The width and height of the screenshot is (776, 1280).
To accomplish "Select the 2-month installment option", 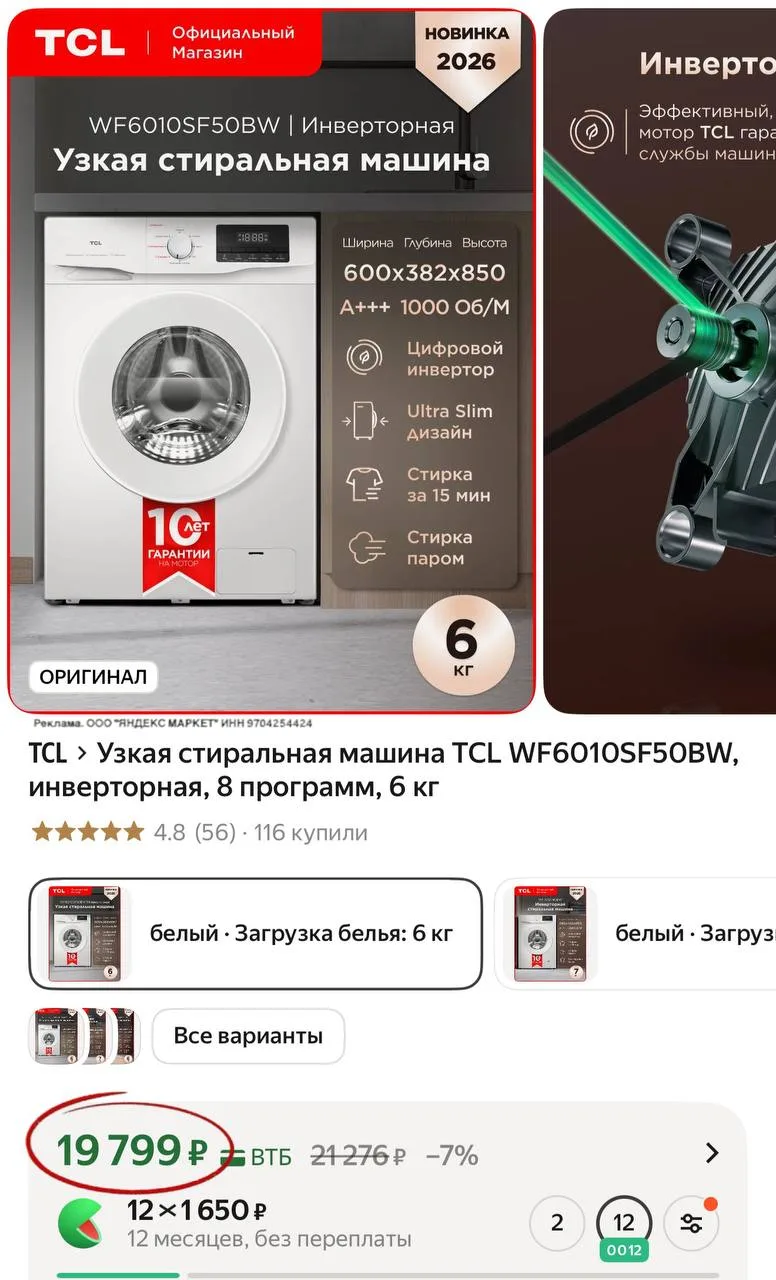I will 557,1222.
